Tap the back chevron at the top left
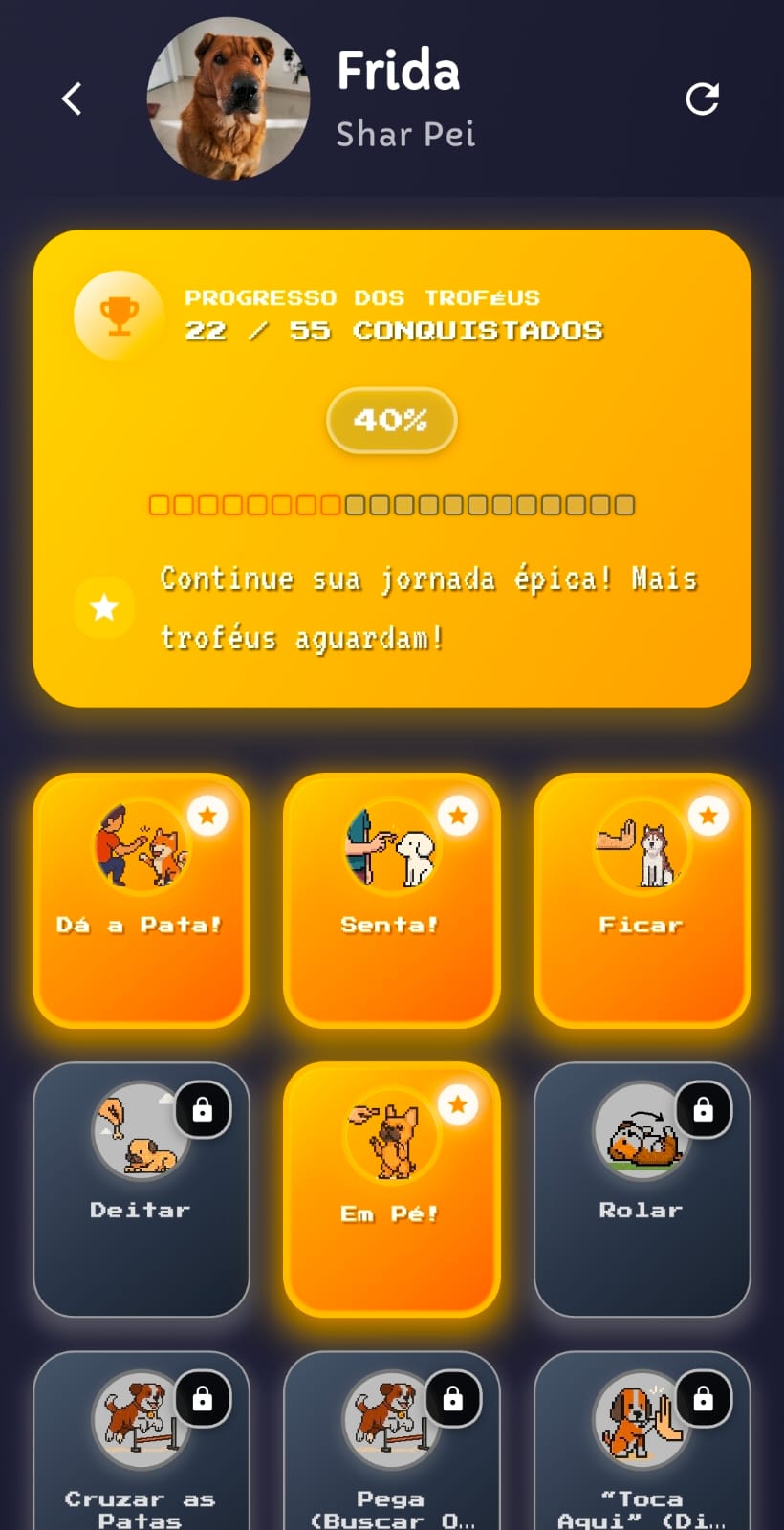The image size is (784, 1530). [x=70, y=98]
